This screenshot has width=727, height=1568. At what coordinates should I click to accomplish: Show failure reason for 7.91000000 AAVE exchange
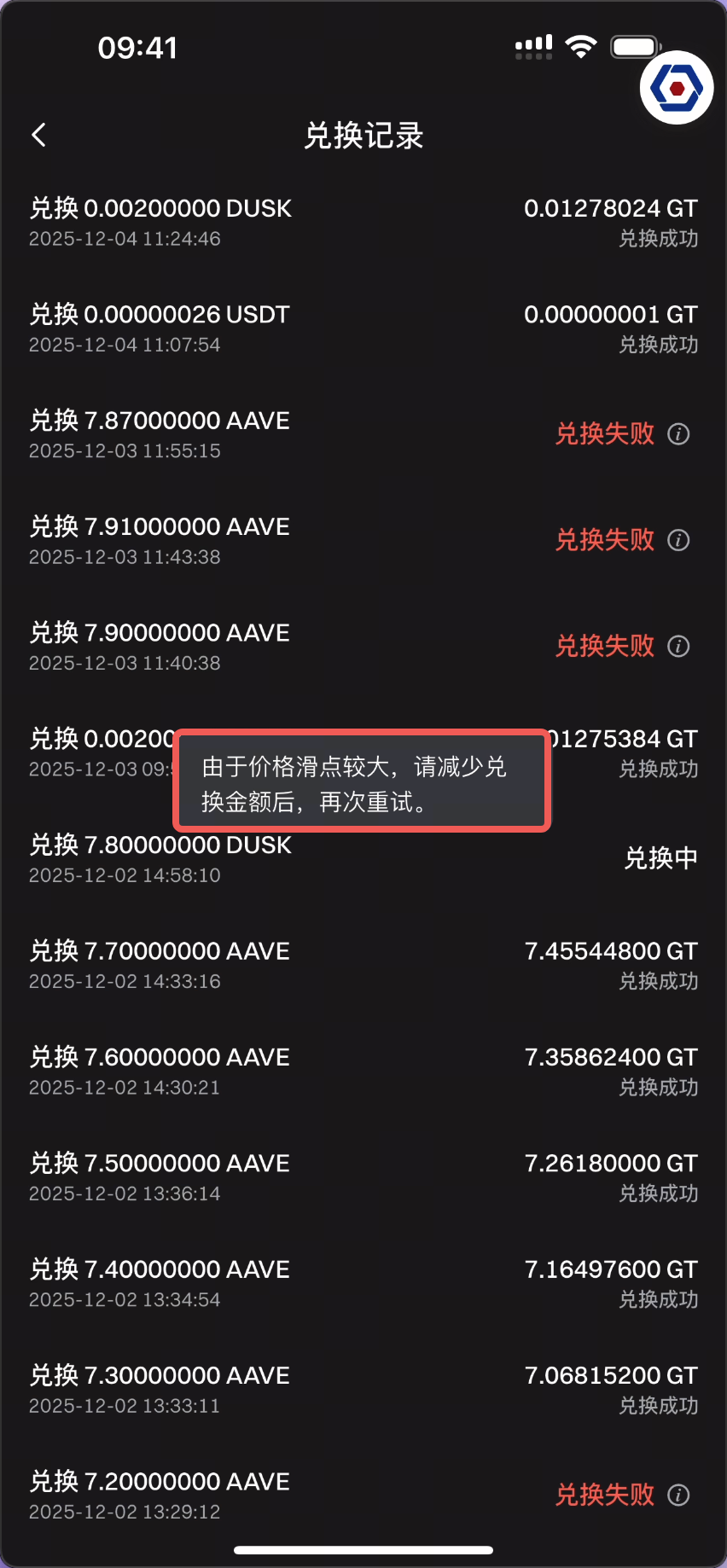tap(678, 540)
